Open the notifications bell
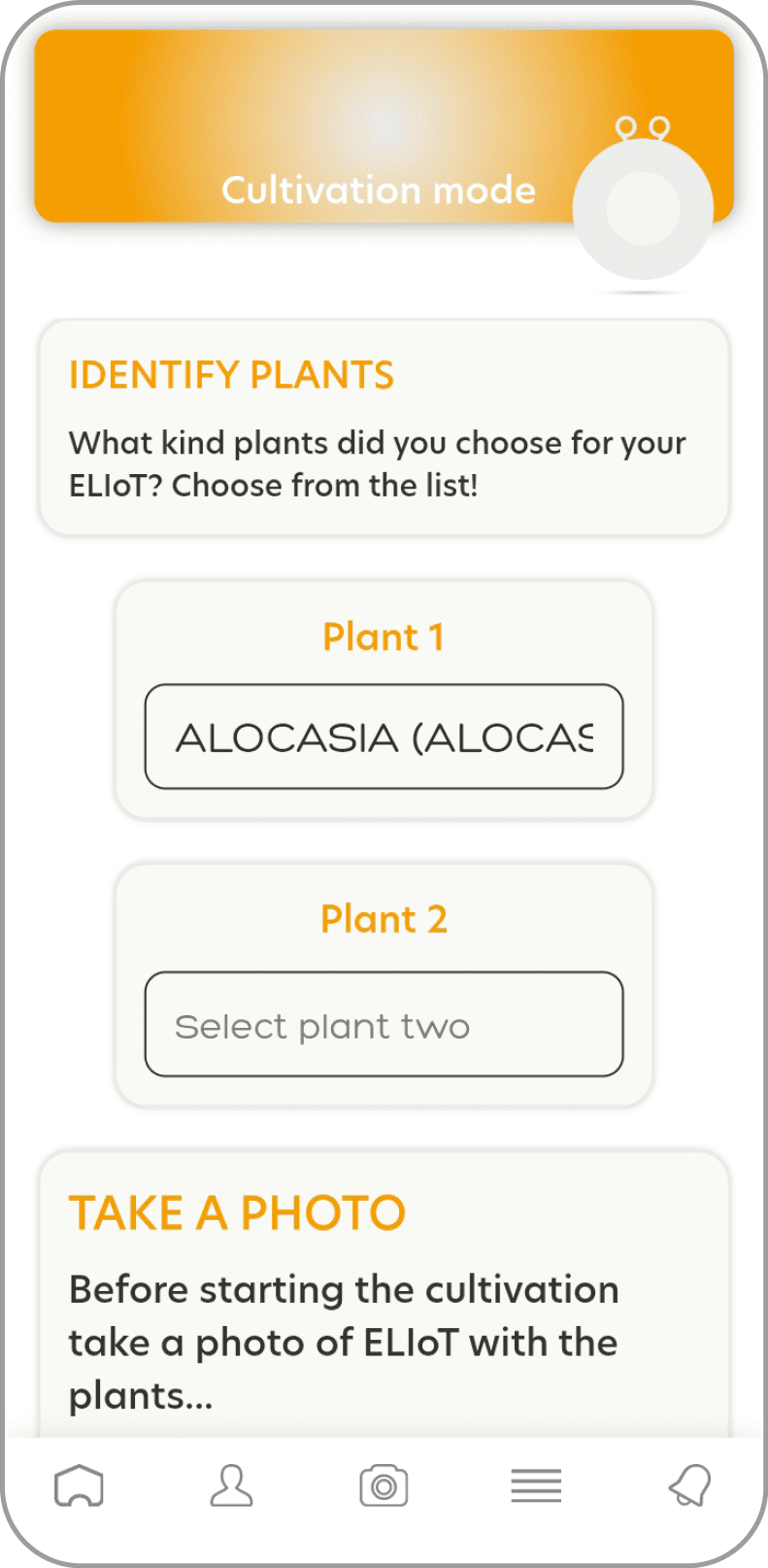The image size is (768, 1568). click(x=689, y=1485)
